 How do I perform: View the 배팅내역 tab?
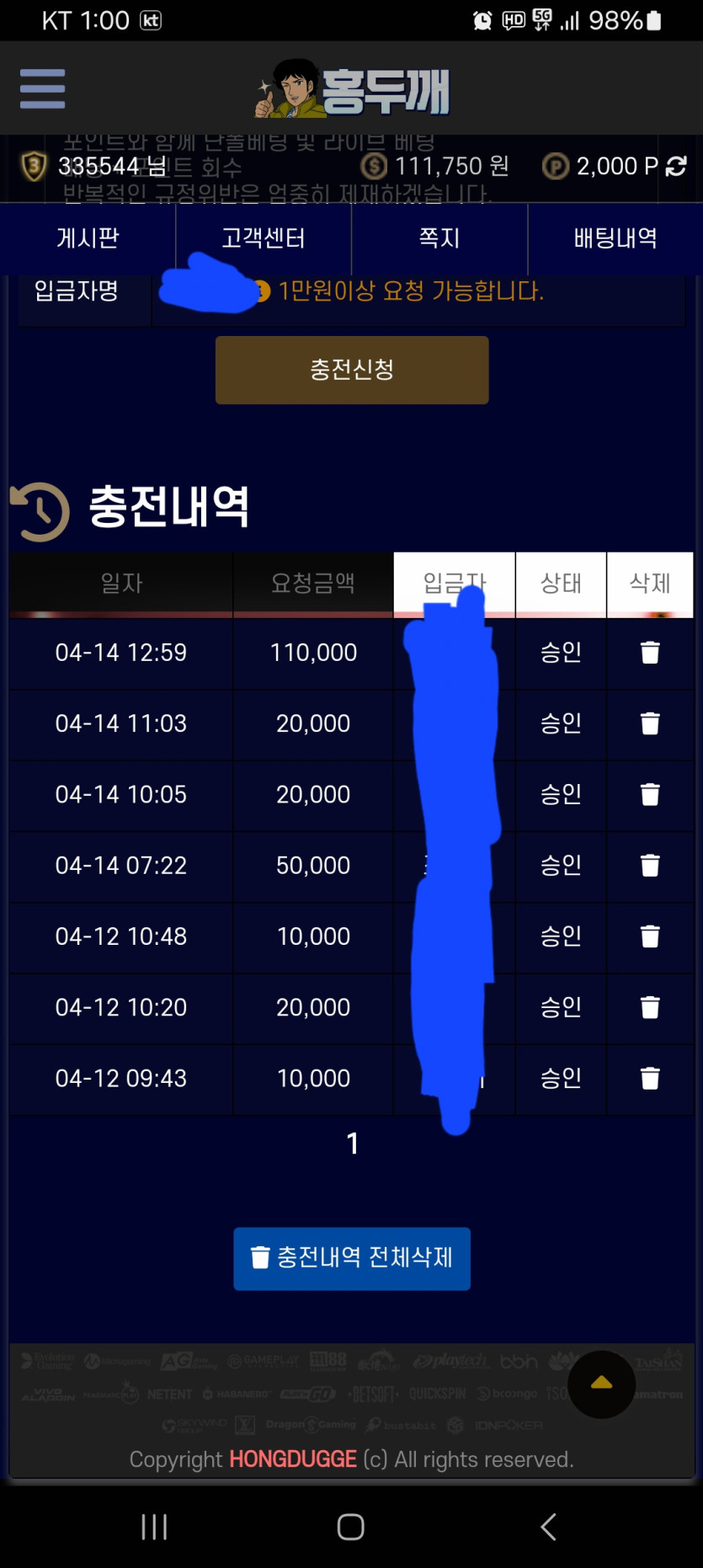click(x=615, y=238)
